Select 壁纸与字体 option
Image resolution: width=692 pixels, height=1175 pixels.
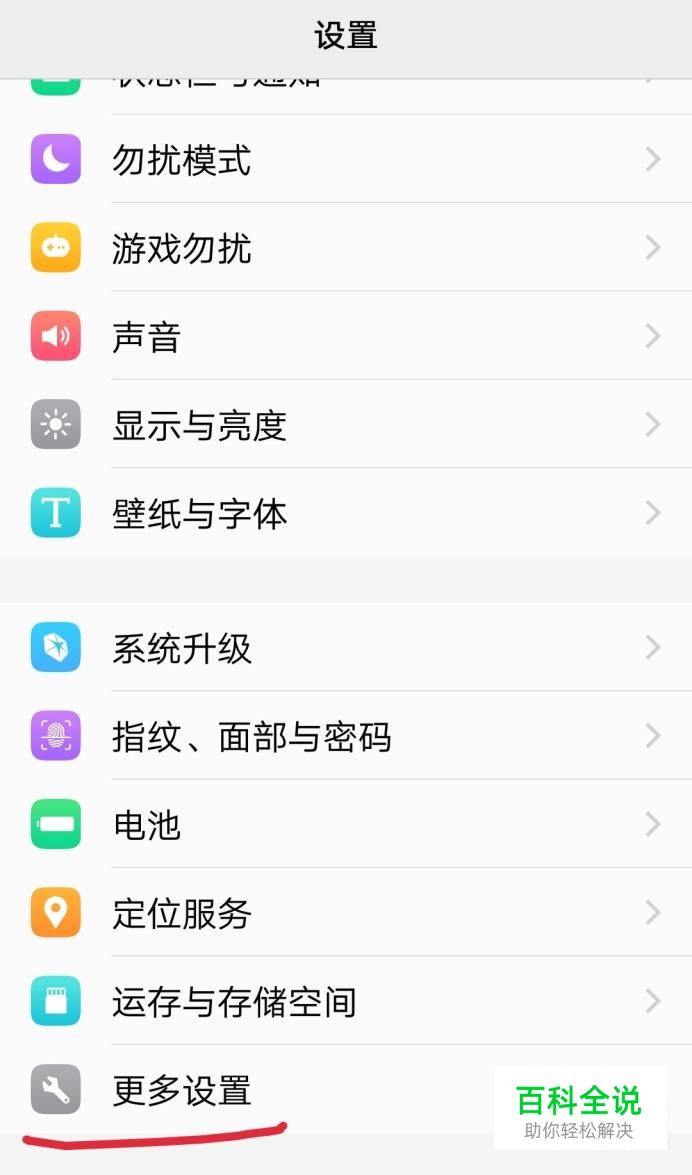coord(199,514)
